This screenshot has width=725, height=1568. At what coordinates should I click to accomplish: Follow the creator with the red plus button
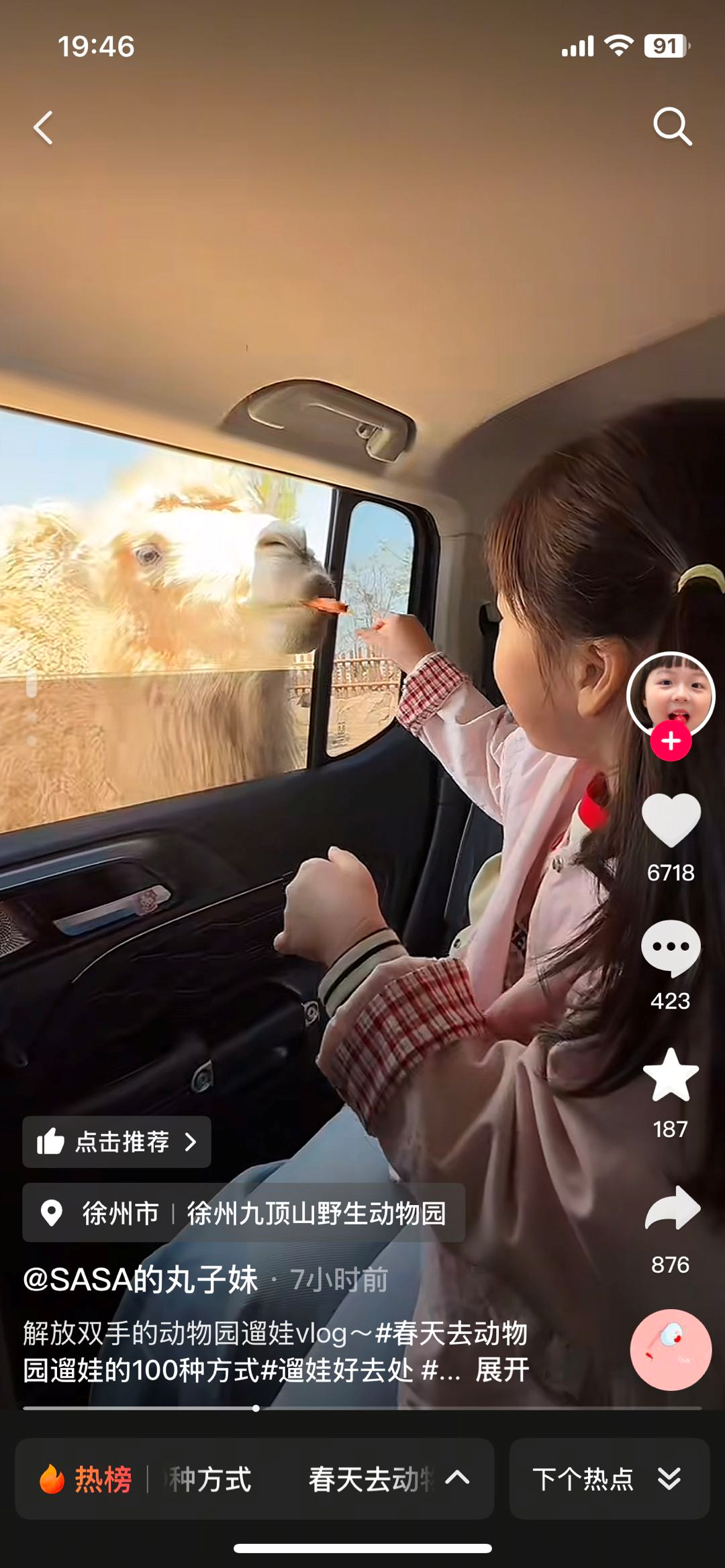pyautogui.click(x=671, y=741)
